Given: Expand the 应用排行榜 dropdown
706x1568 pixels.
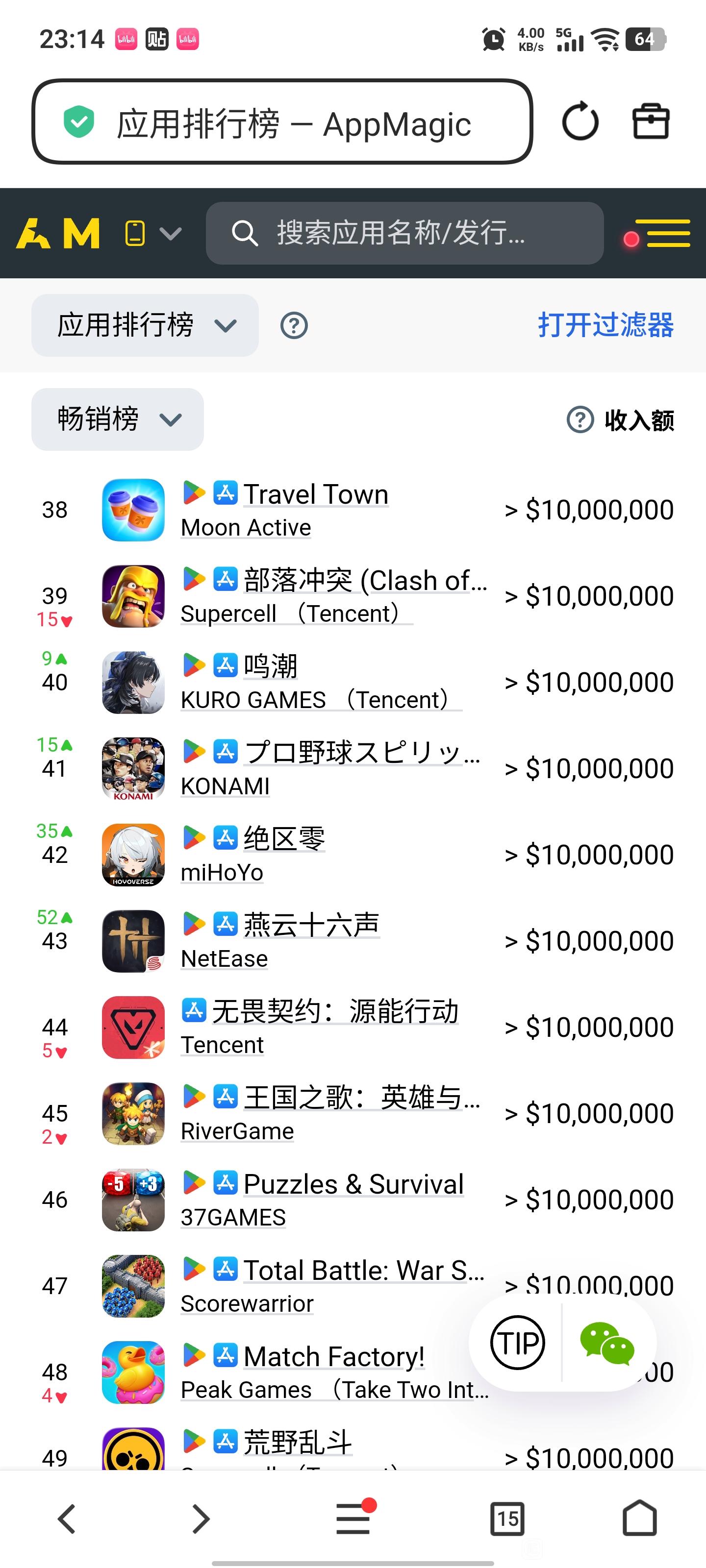Looking at the screenshot, I should pos(145,325).
